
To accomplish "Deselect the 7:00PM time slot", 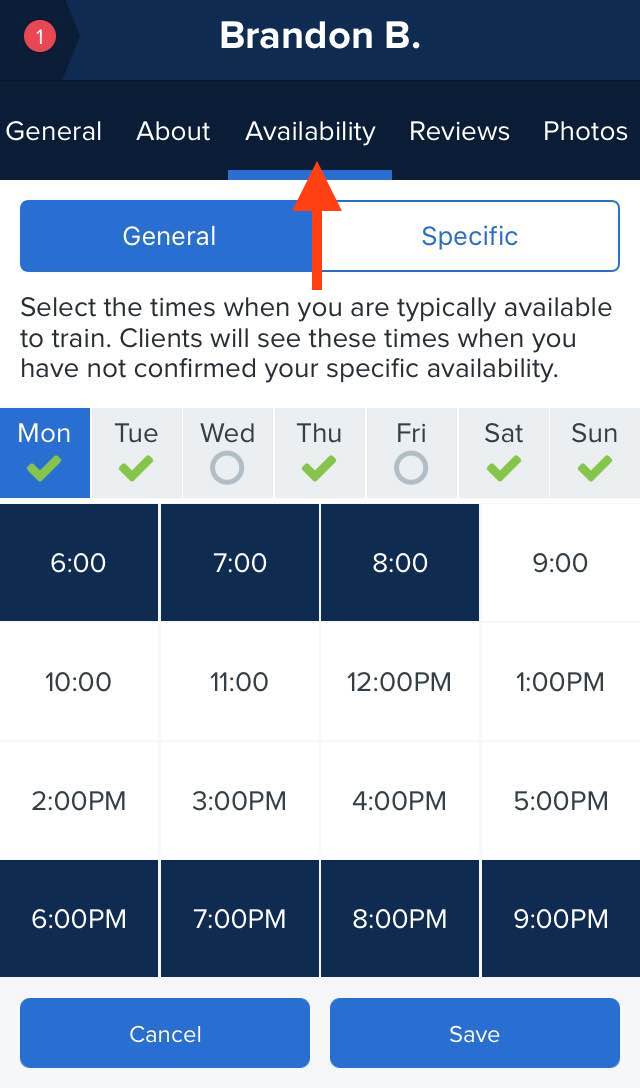I will [x=239, y=919].
